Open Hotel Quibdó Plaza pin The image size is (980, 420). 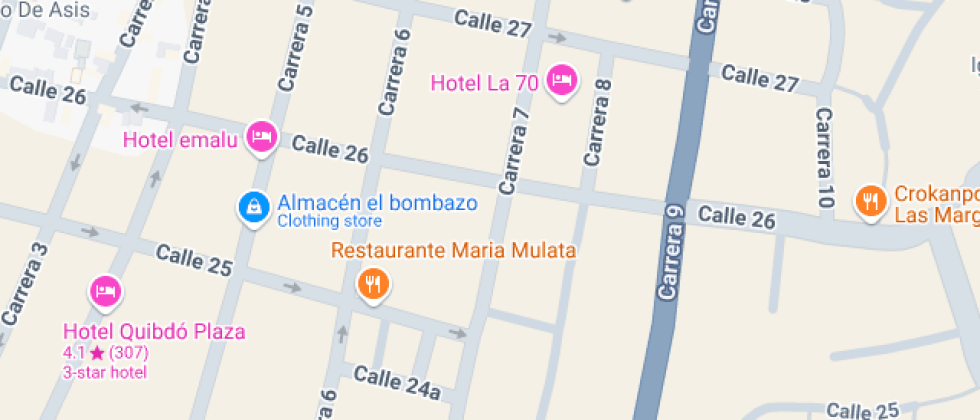pyautogui.click(x=106, y=291)
